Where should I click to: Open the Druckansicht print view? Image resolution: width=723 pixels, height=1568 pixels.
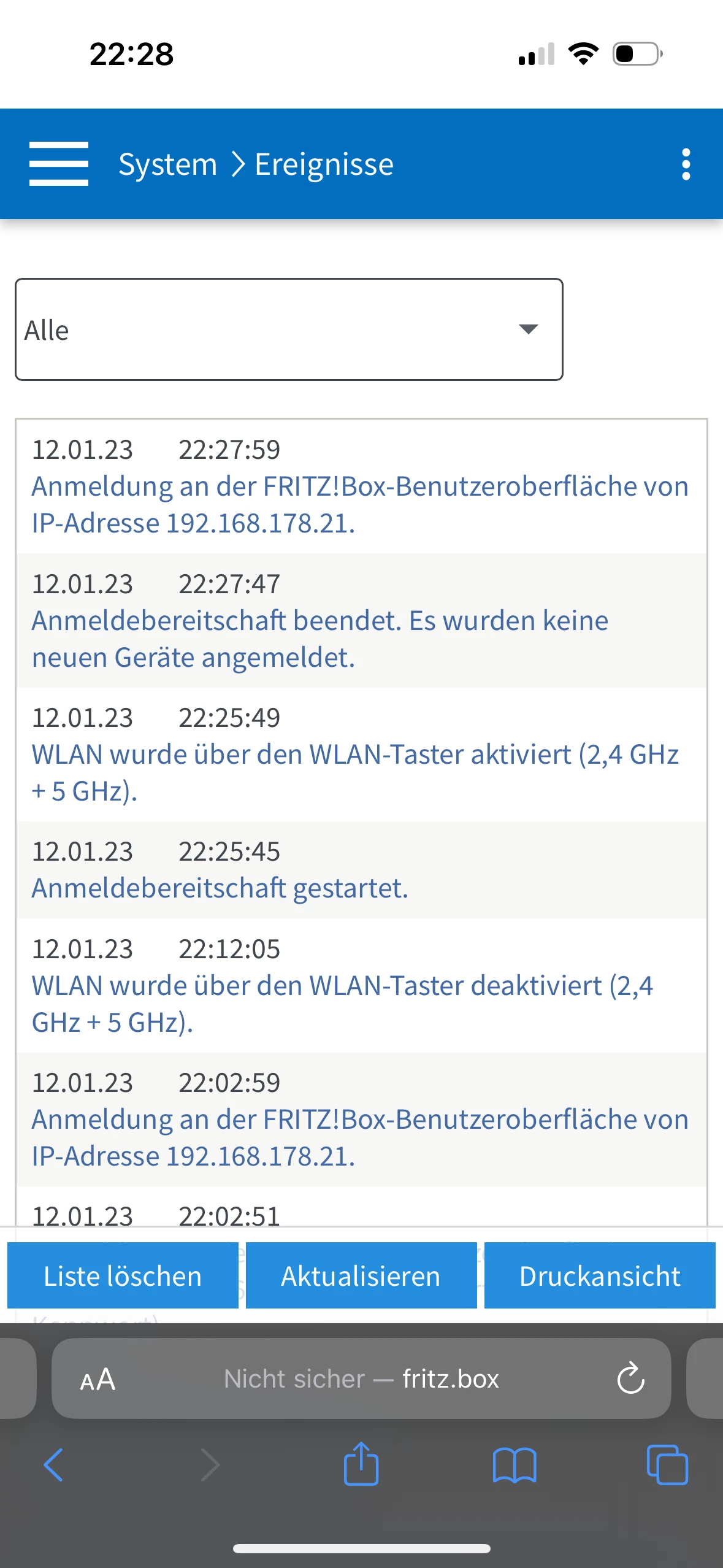click(600, 1276)
